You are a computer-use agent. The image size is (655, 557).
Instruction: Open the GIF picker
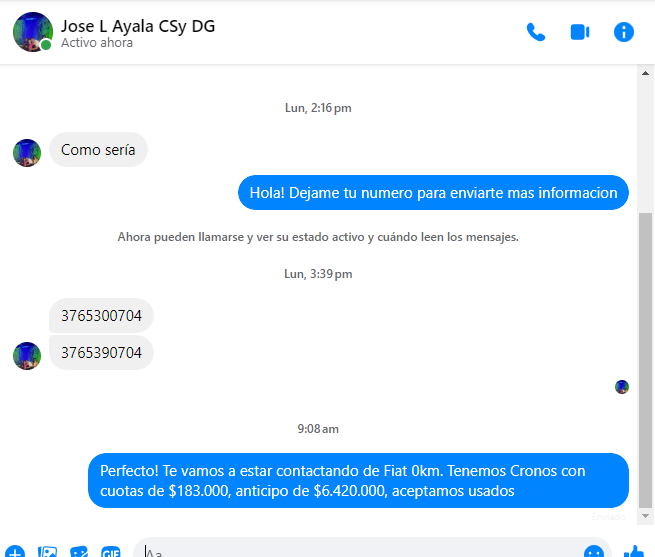pyautogui.click(x=110, y=551)
